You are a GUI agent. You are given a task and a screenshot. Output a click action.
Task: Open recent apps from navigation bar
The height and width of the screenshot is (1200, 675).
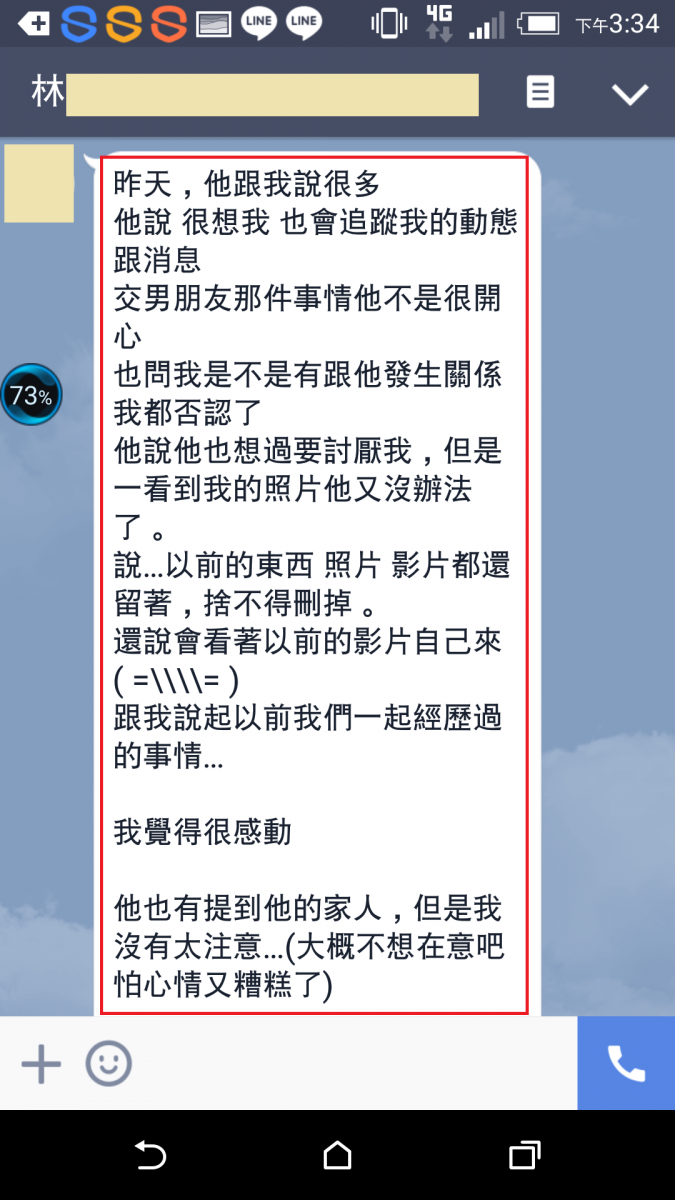click(524, 1156)
